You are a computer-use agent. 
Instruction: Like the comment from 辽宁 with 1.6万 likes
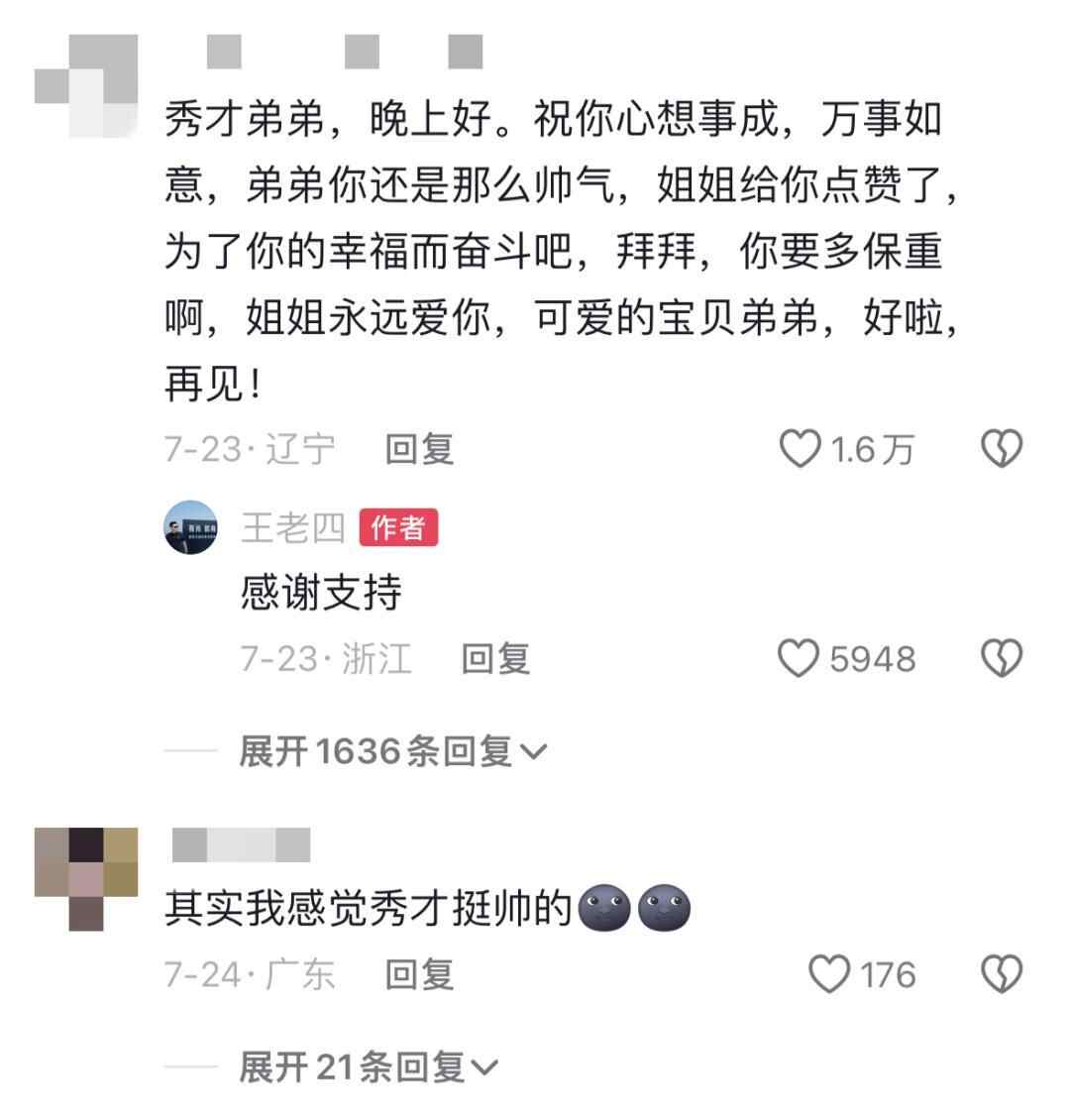[x=801, y=450]
